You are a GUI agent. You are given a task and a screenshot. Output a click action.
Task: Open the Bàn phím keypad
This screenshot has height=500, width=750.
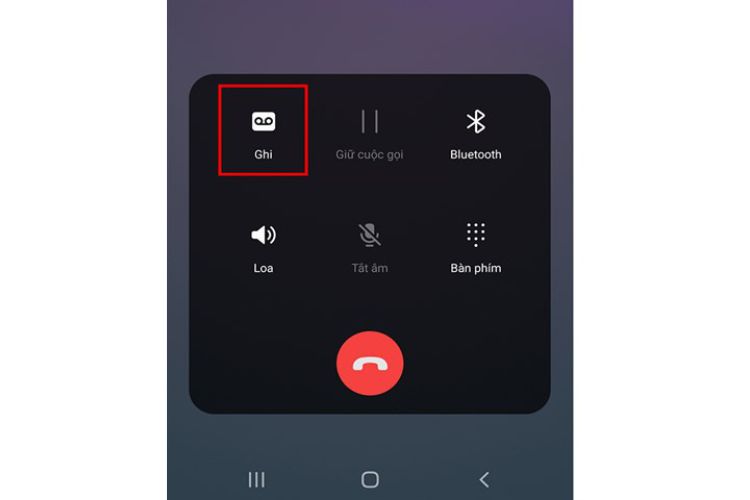(x=475, y=245)
